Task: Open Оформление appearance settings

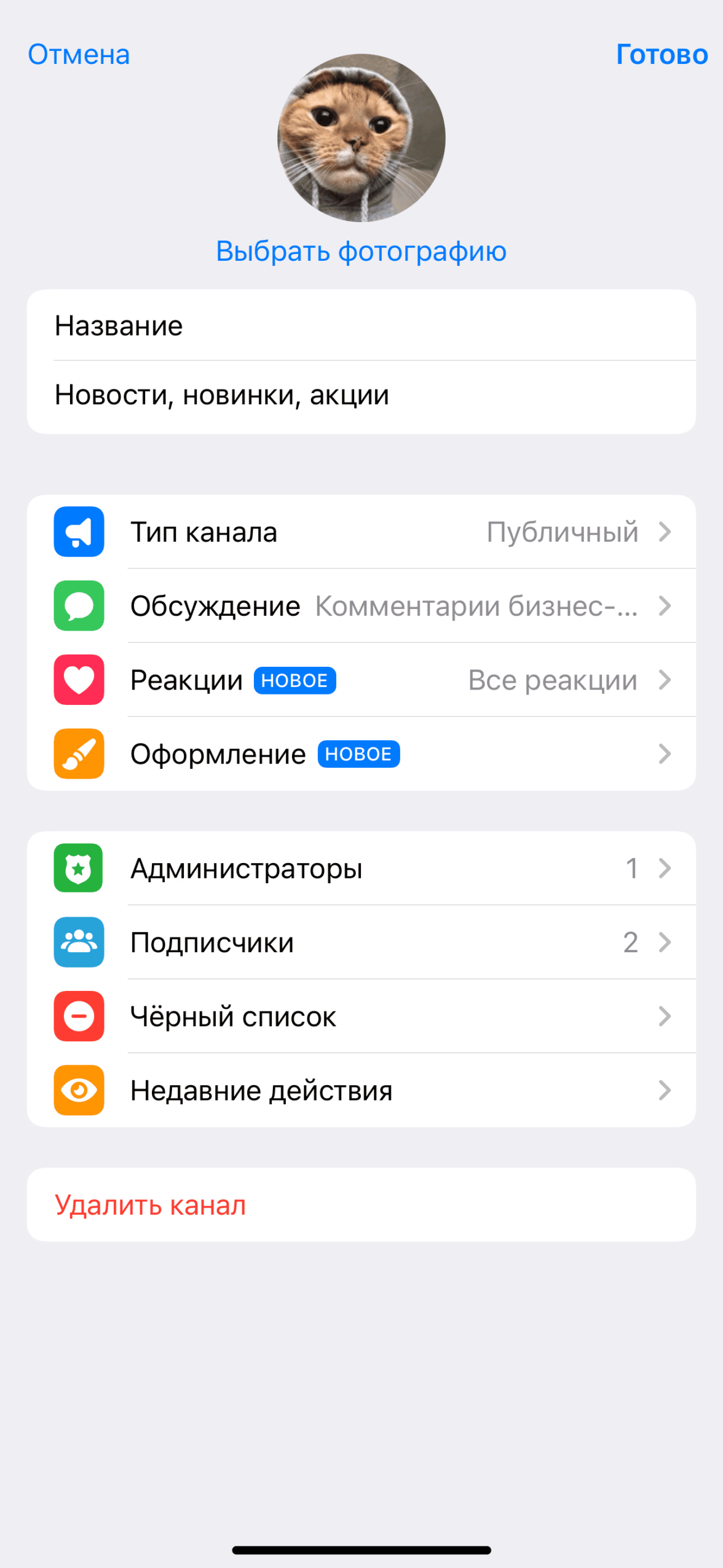Action: click(x=361, y=754)
